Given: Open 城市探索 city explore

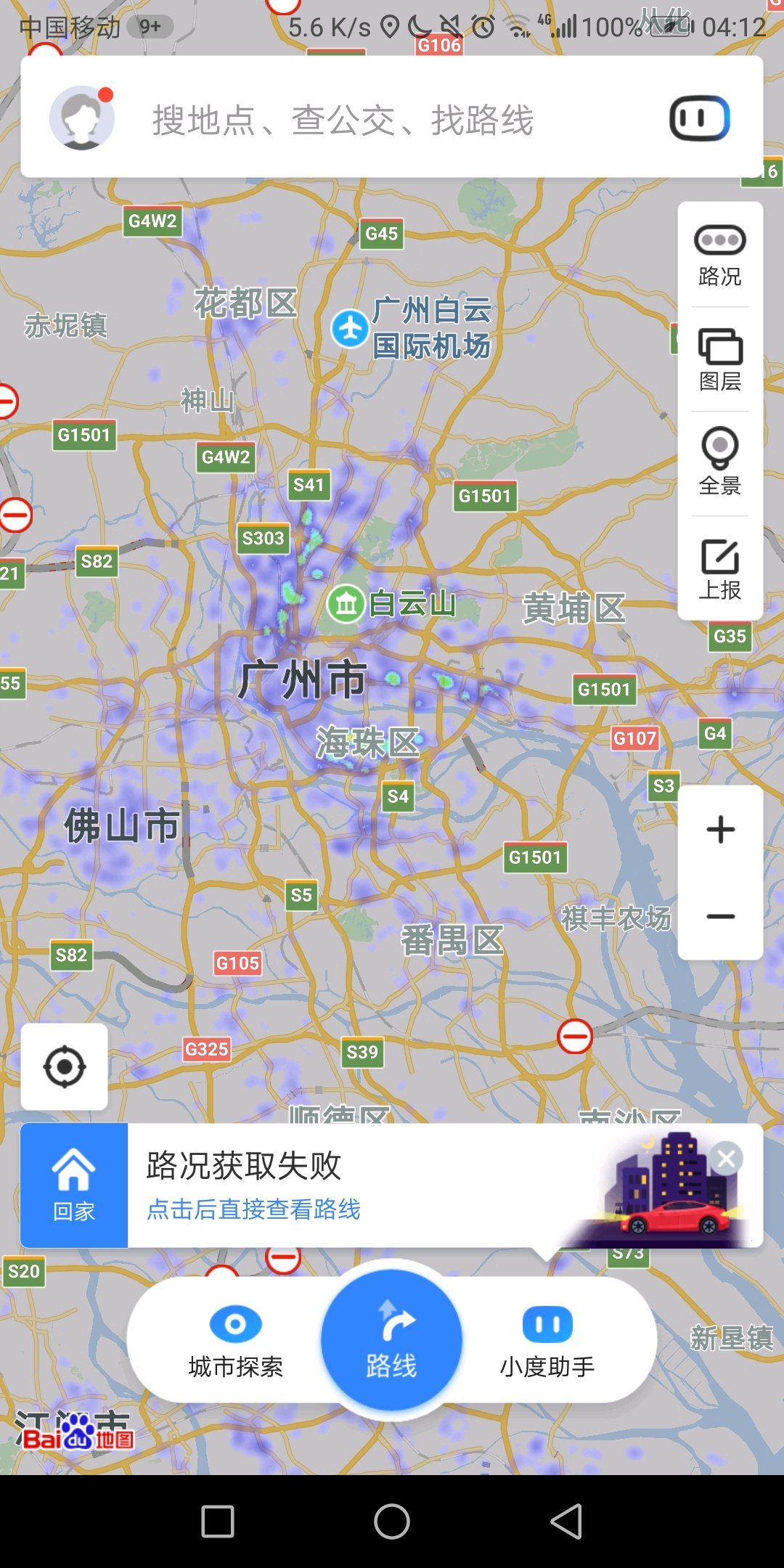Looking at the screenshot, I should [x=235, y=1342].
